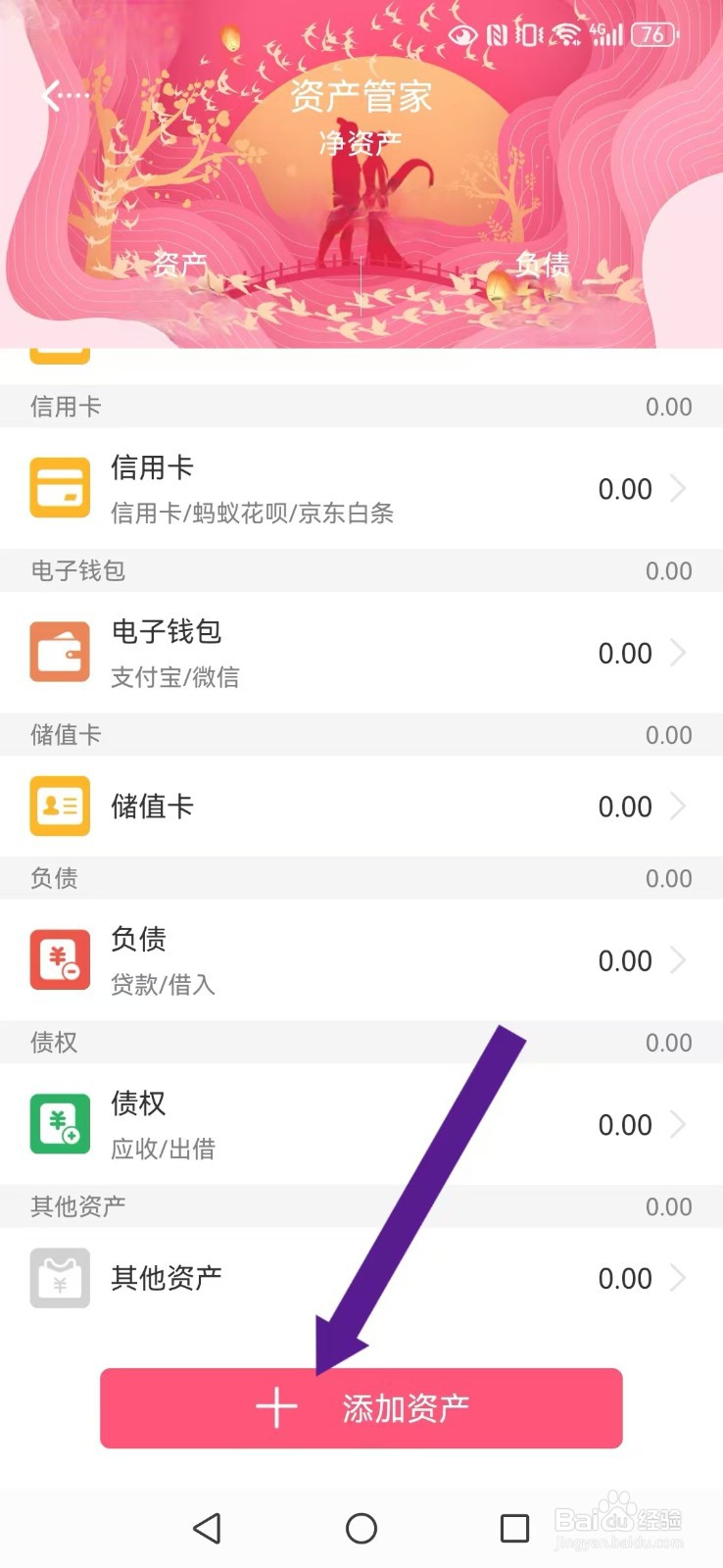Switch to the 资产 (Assets) tab

[x=179, y=263]
